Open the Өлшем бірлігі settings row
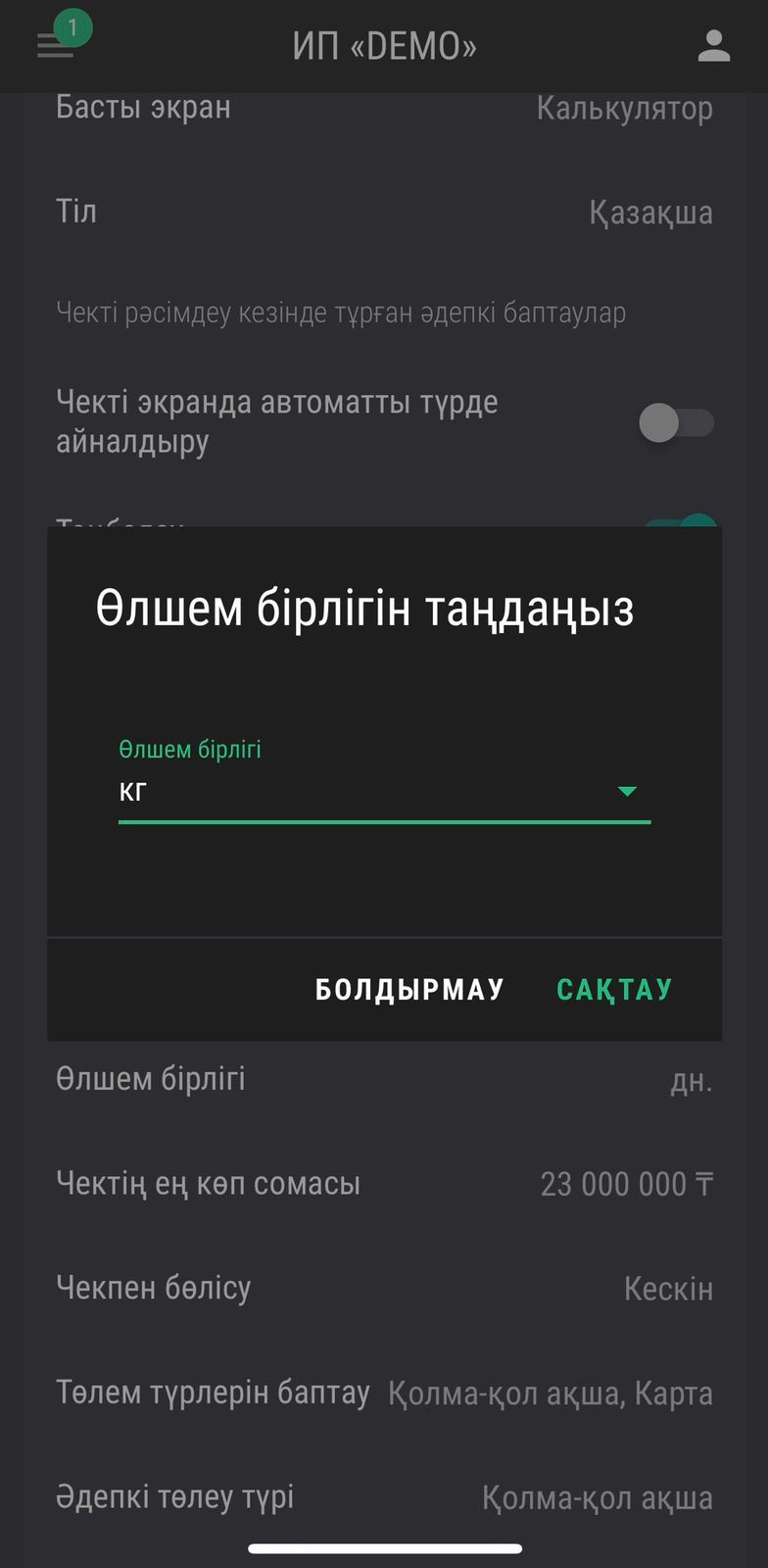 point(384,1080)
